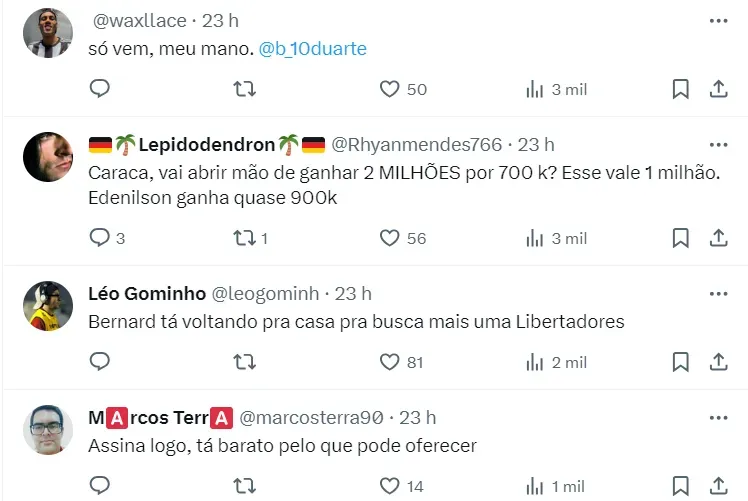This screenshot has height=501, width=748.
Task: Like Léo Gominho's tweet
Action: (390, 362)
